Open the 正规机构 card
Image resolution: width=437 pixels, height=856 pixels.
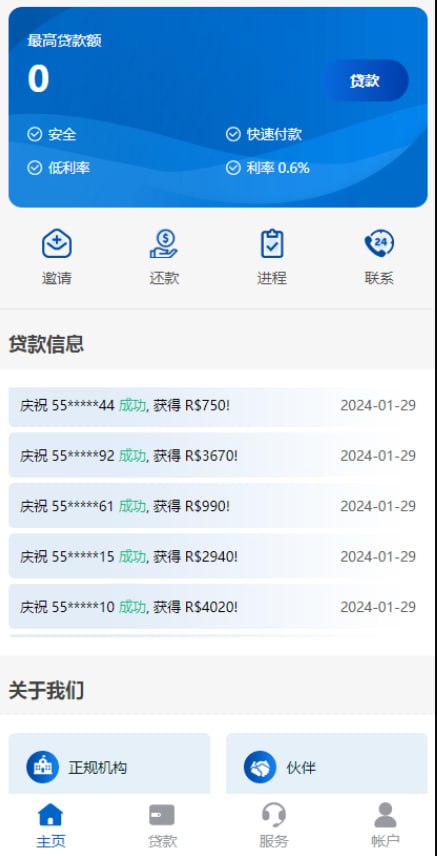tap(109, 763)
